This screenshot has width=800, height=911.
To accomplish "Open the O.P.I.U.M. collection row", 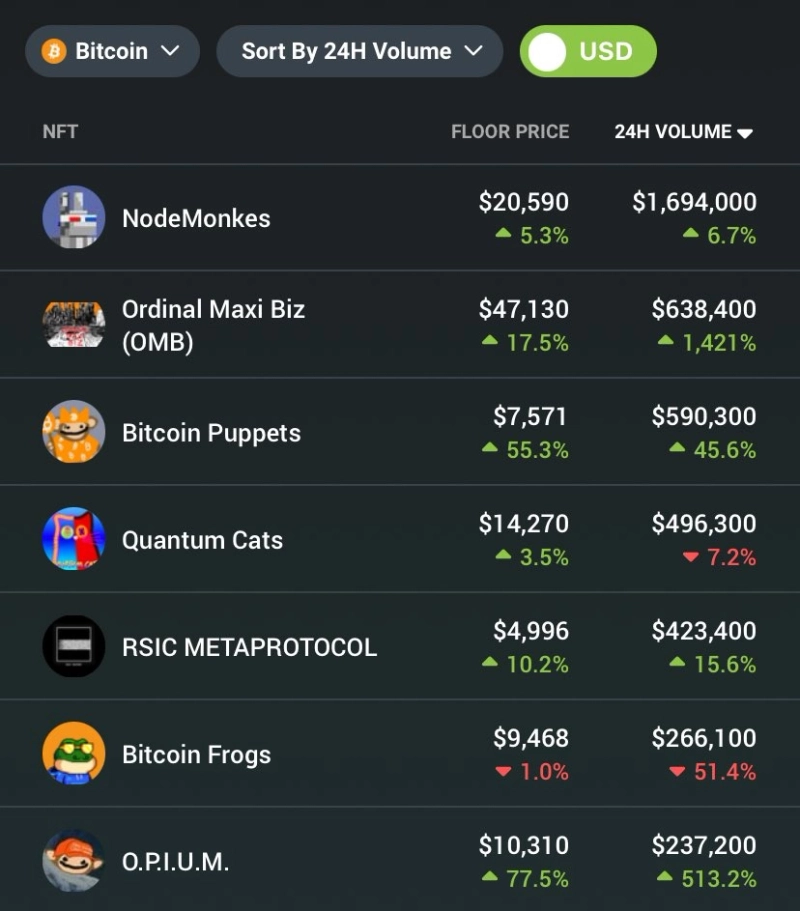I will (175, 861).
